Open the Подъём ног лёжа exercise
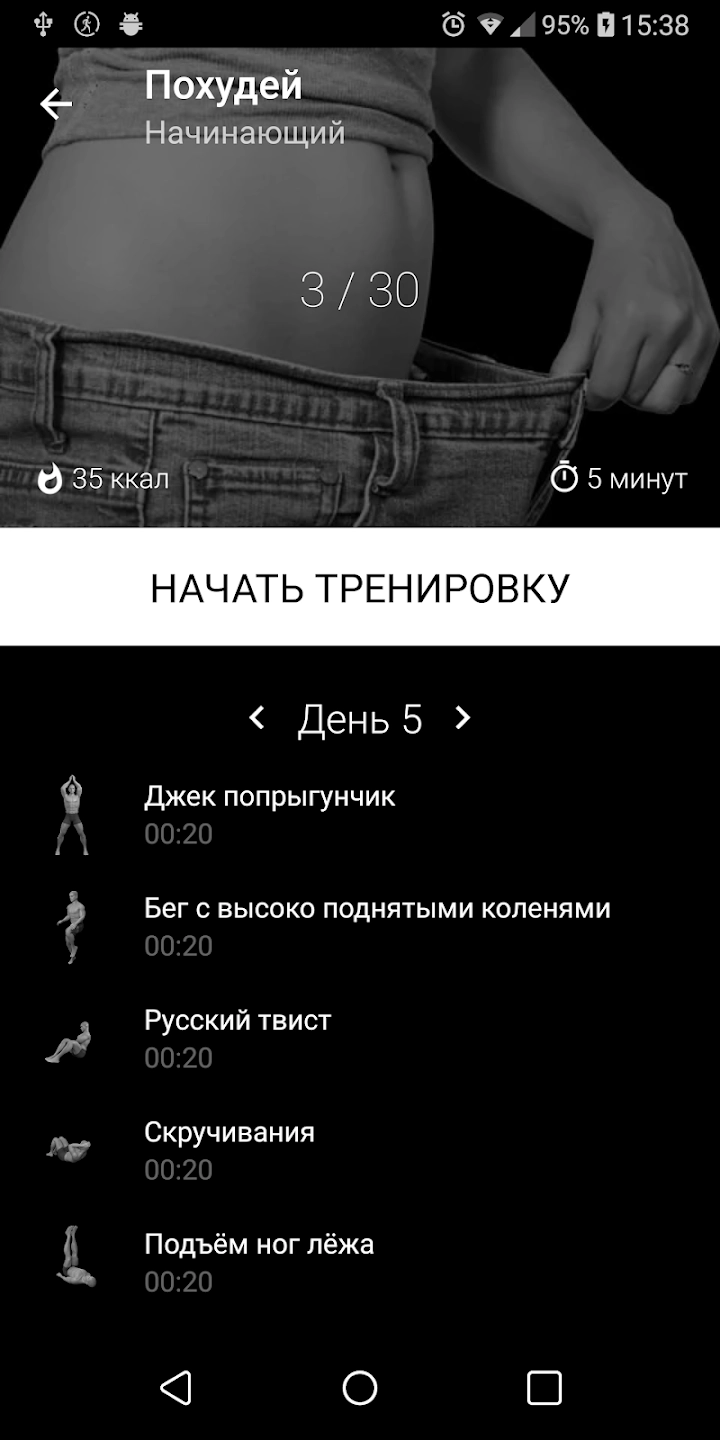 point(360,1262)
